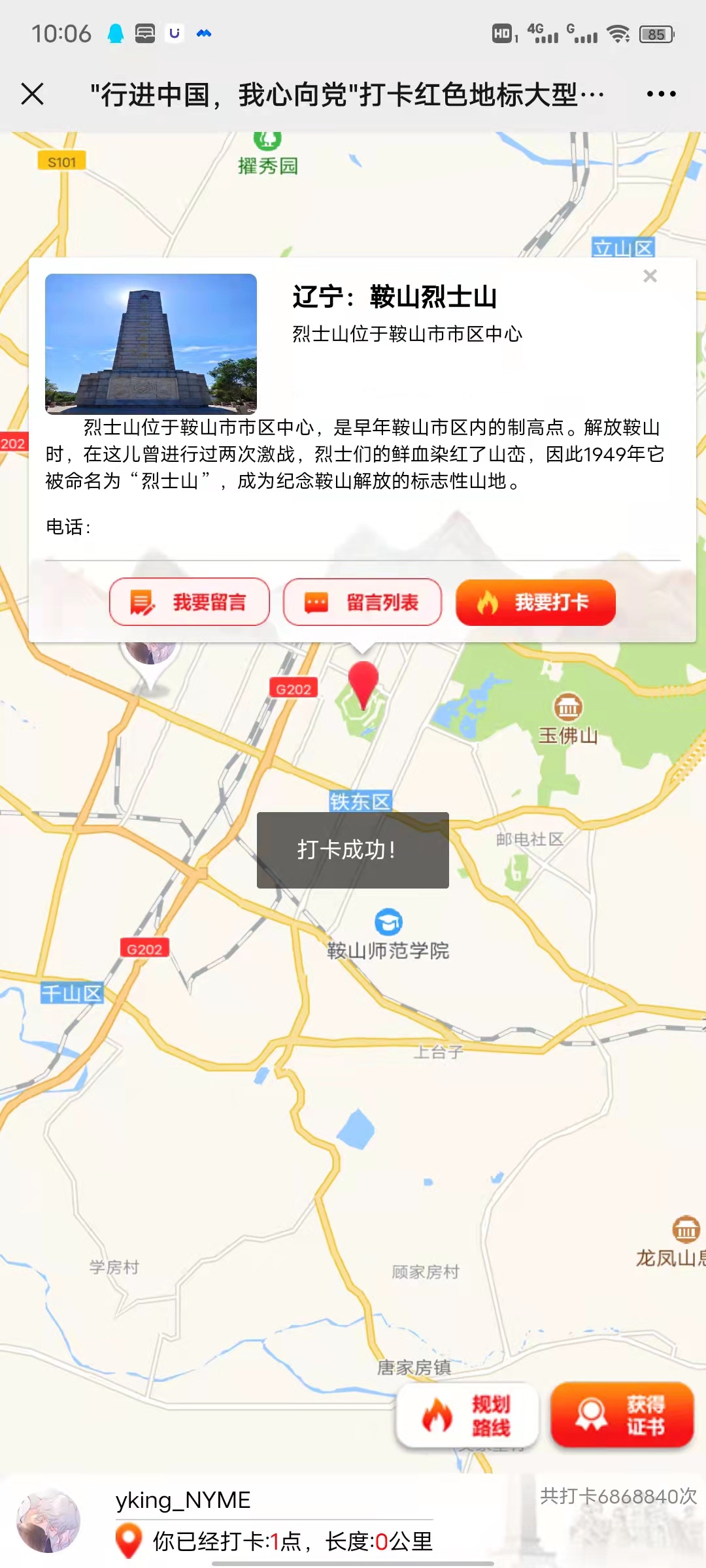Image resolution: width=706 pixels, height=1568 pixels.
Task: Open the three-dot overflow menu
Action: pos(661,94)
